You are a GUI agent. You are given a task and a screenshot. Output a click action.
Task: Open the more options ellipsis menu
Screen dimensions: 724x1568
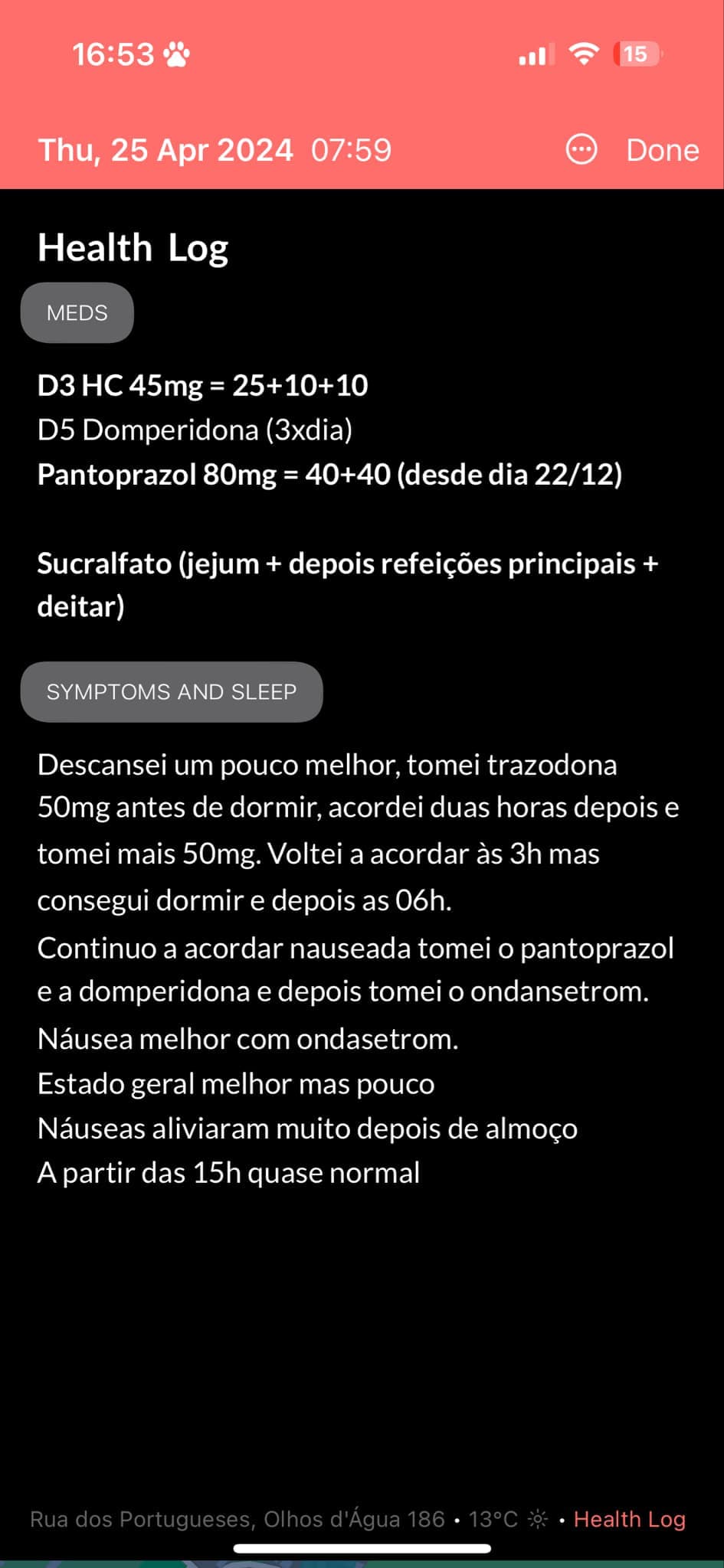581,149
